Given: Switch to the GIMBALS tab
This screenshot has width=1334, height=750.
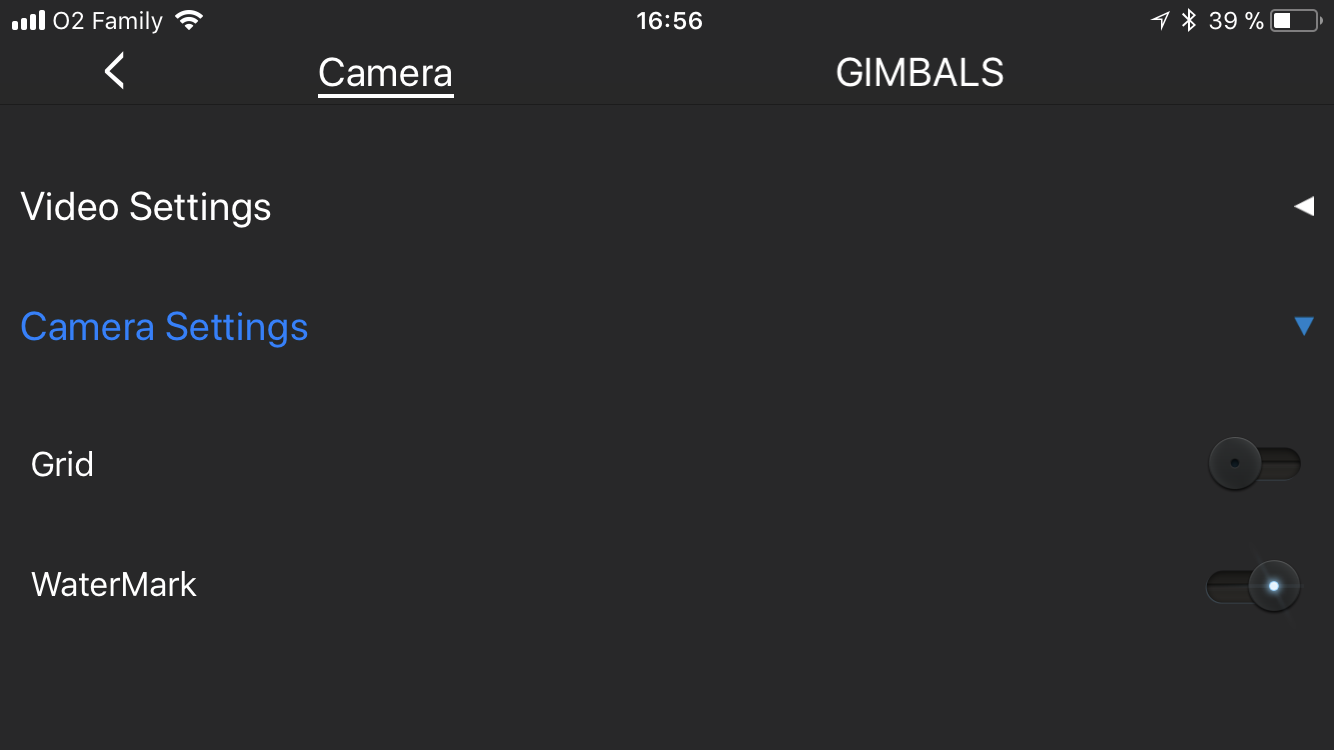Looking at the screenshot, I should (x=919, y=73).
